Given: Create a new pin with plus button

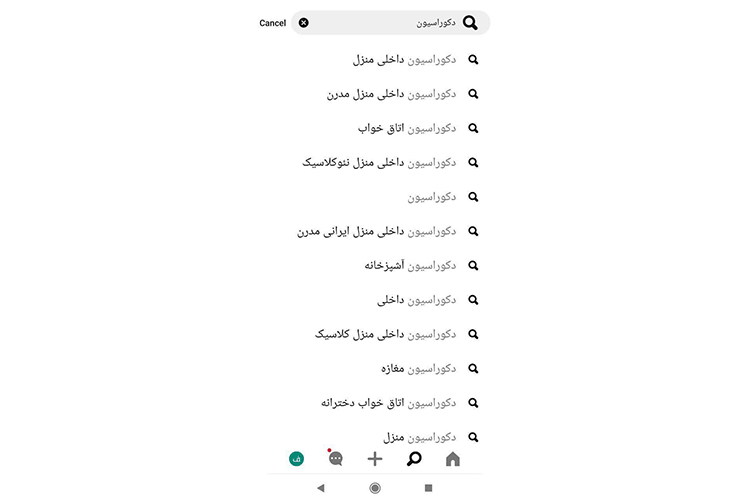Looking at the screenshot, I should tap(375, 459).
